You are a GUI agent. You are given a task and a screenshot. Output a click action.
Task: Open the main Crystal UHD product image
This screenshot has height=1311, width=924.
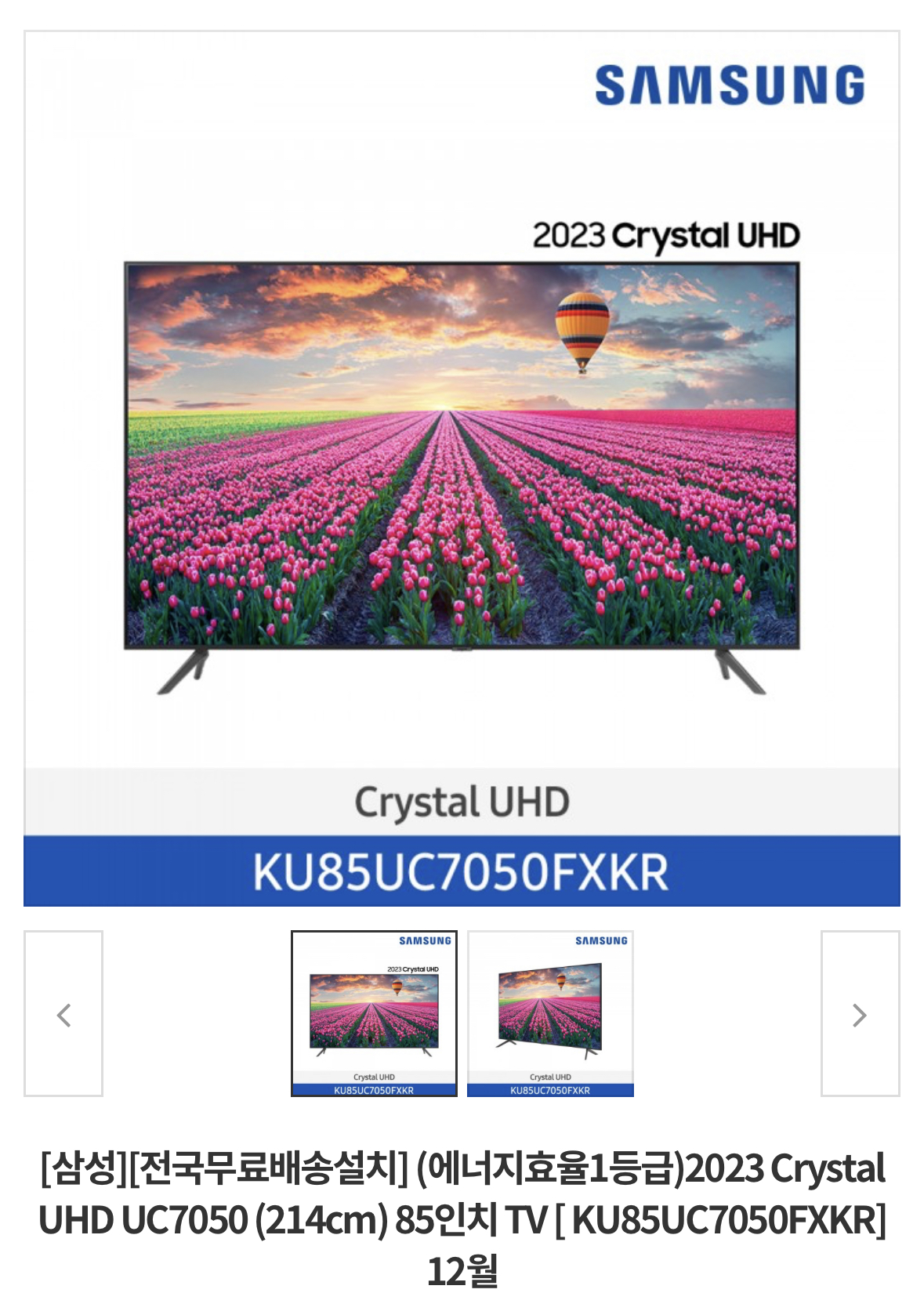click(x=462, y=469)
